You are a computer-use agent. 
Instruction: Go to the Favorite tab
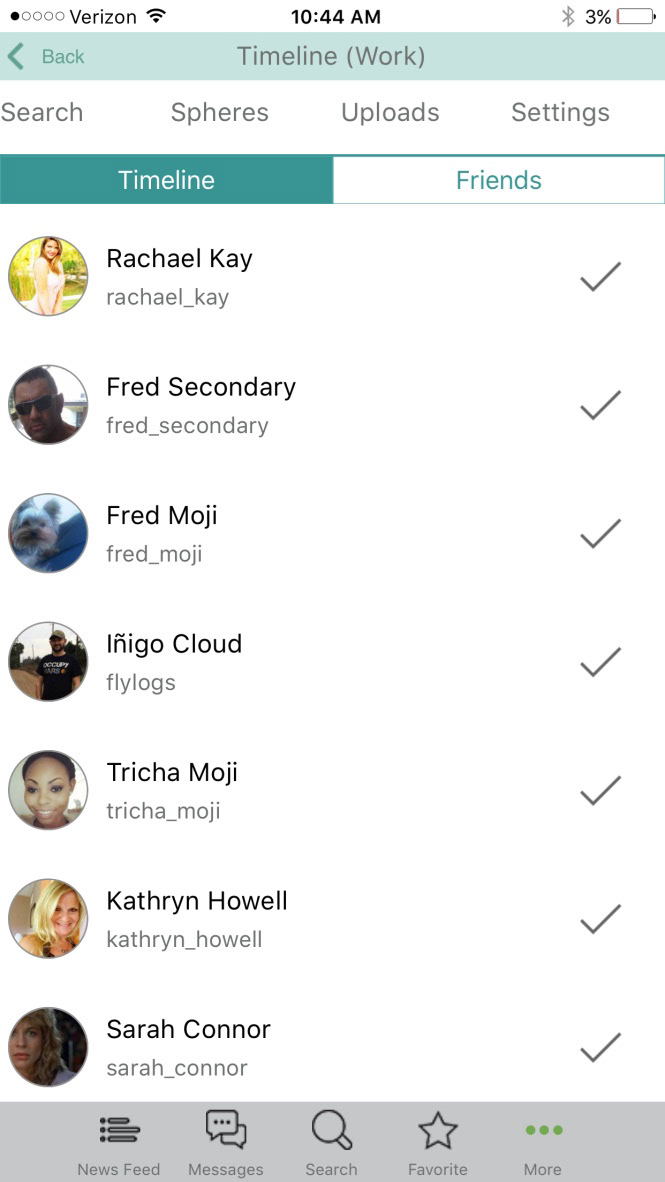[x=438, y=1143]
